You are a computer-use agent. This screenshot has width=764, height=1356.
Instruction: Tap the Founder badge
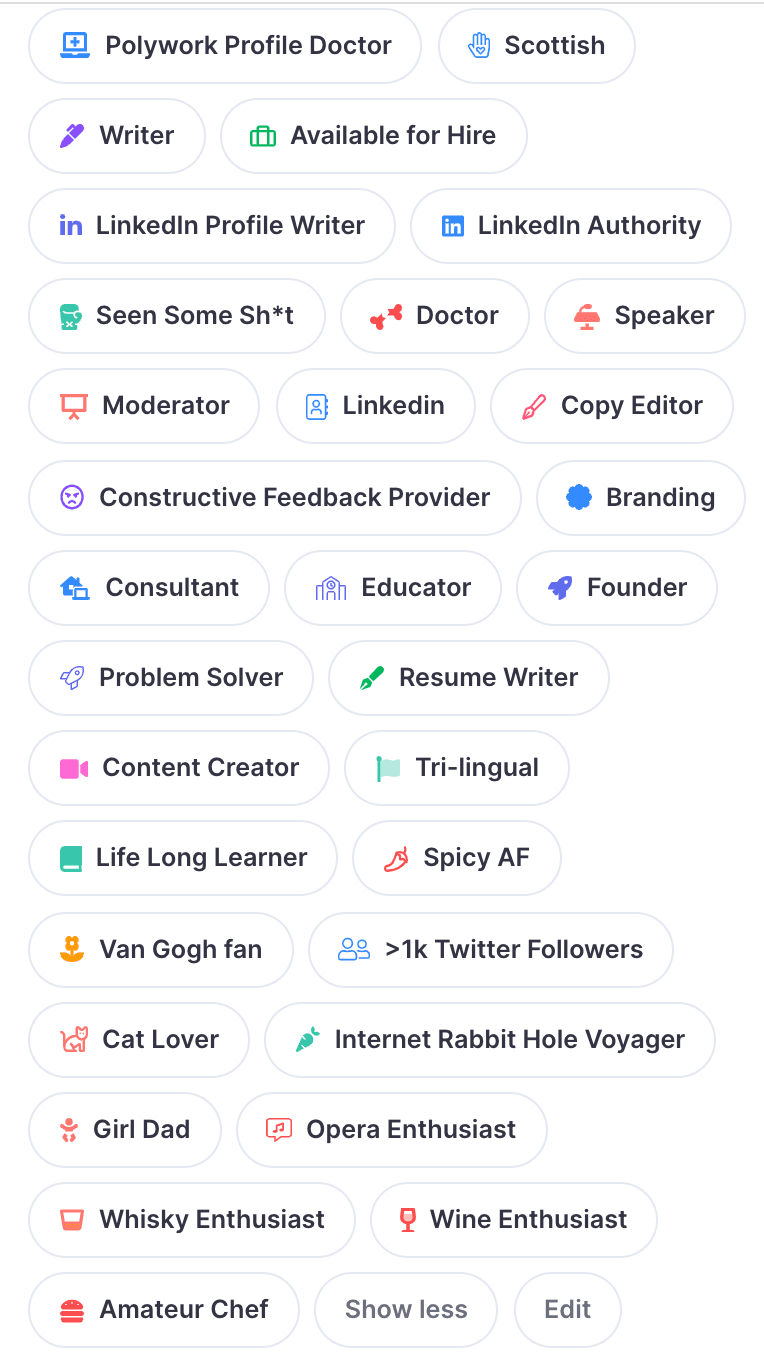pos(617,588)
